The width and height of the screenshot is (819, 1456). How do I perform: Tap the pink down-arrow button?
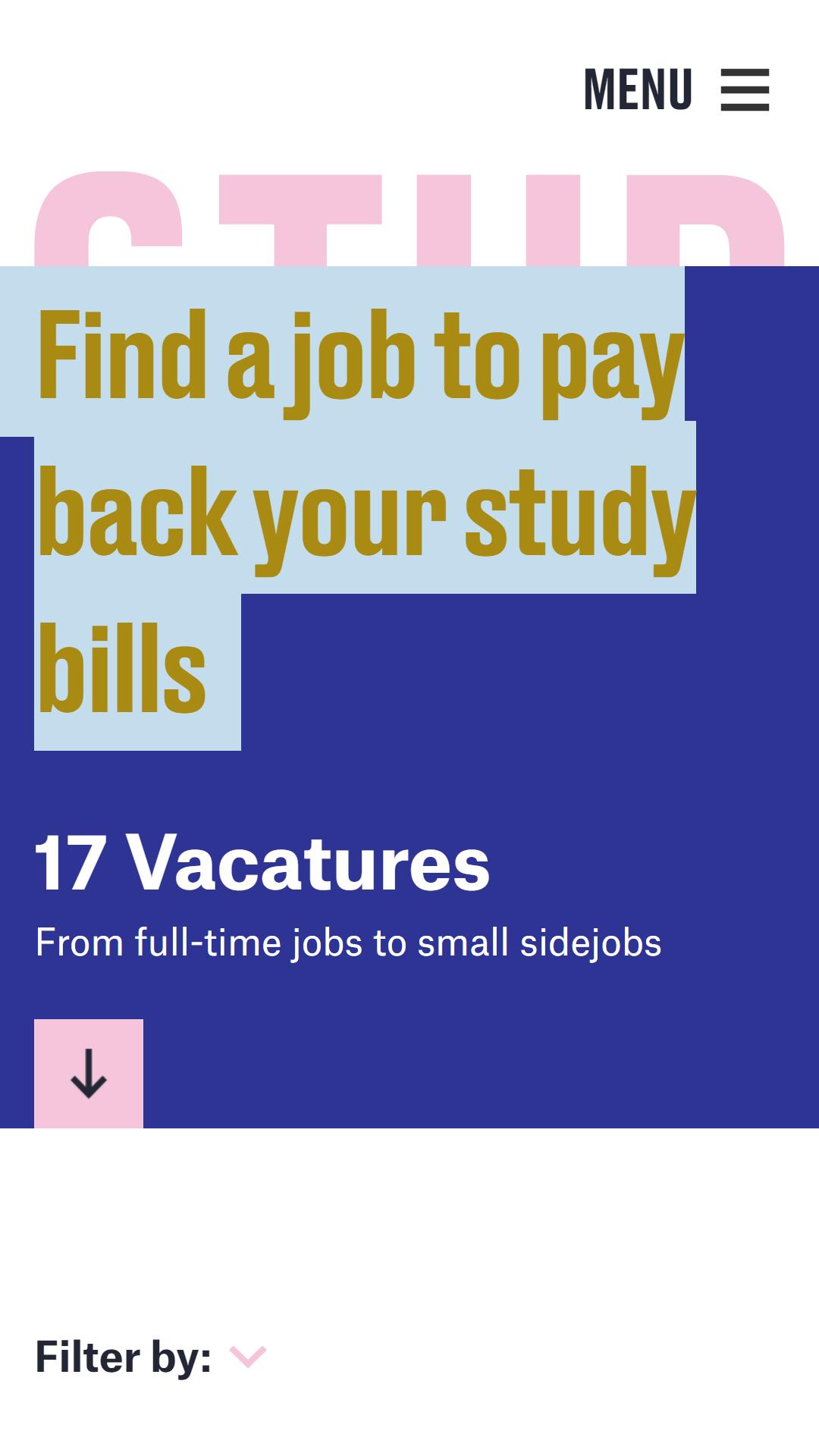point(89,1074)
